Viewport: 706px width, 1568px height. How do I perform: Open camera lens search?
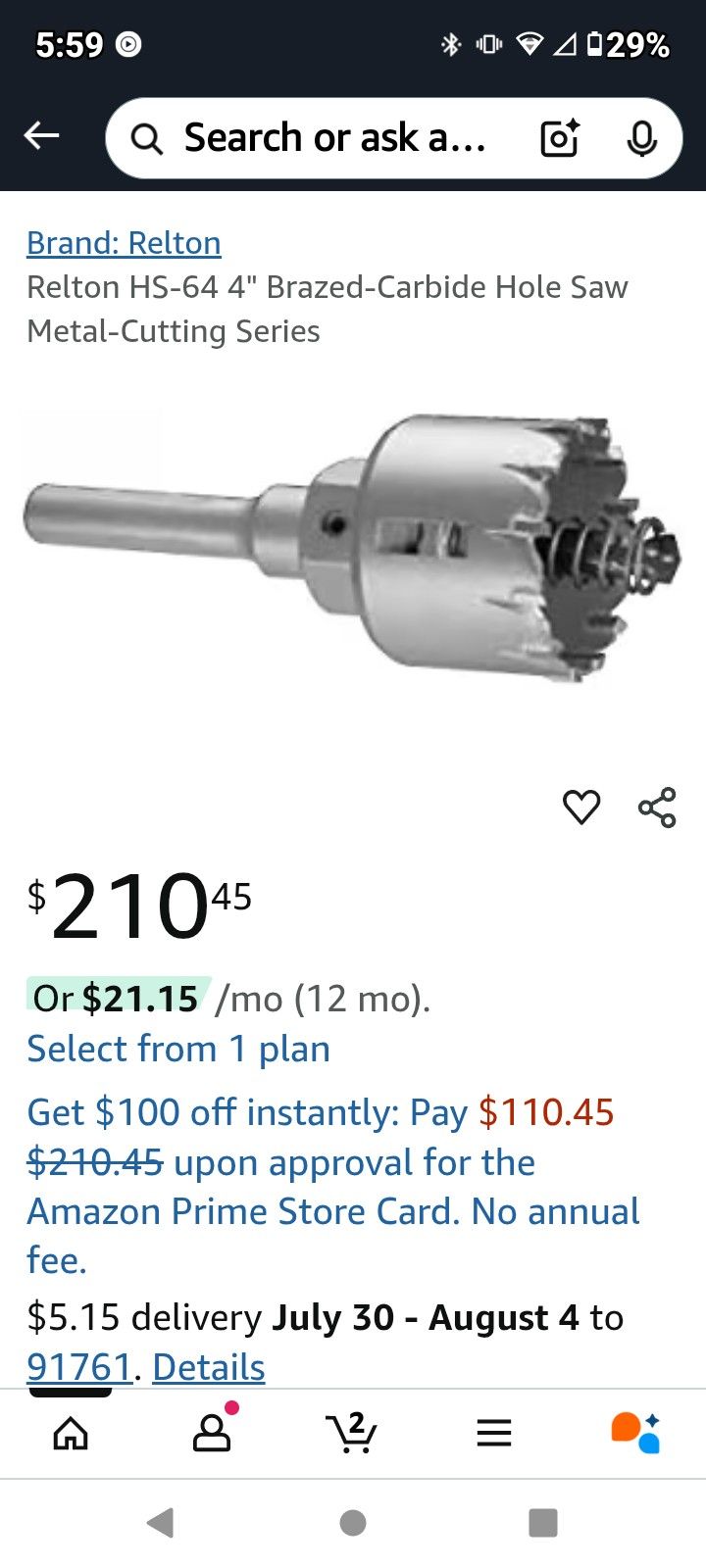click(560, 138)
